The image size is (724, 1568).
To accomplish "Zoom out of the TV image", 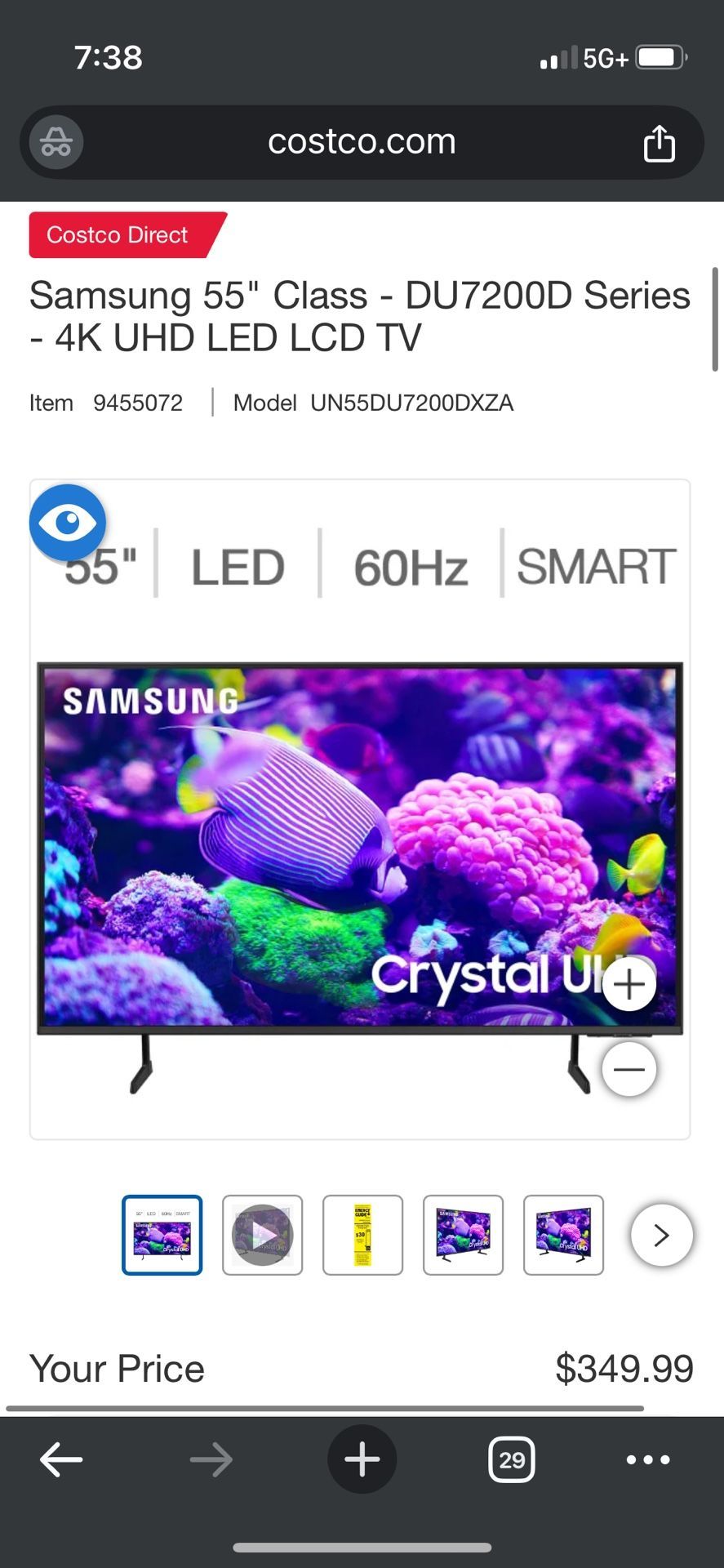I will point(629,1069).
